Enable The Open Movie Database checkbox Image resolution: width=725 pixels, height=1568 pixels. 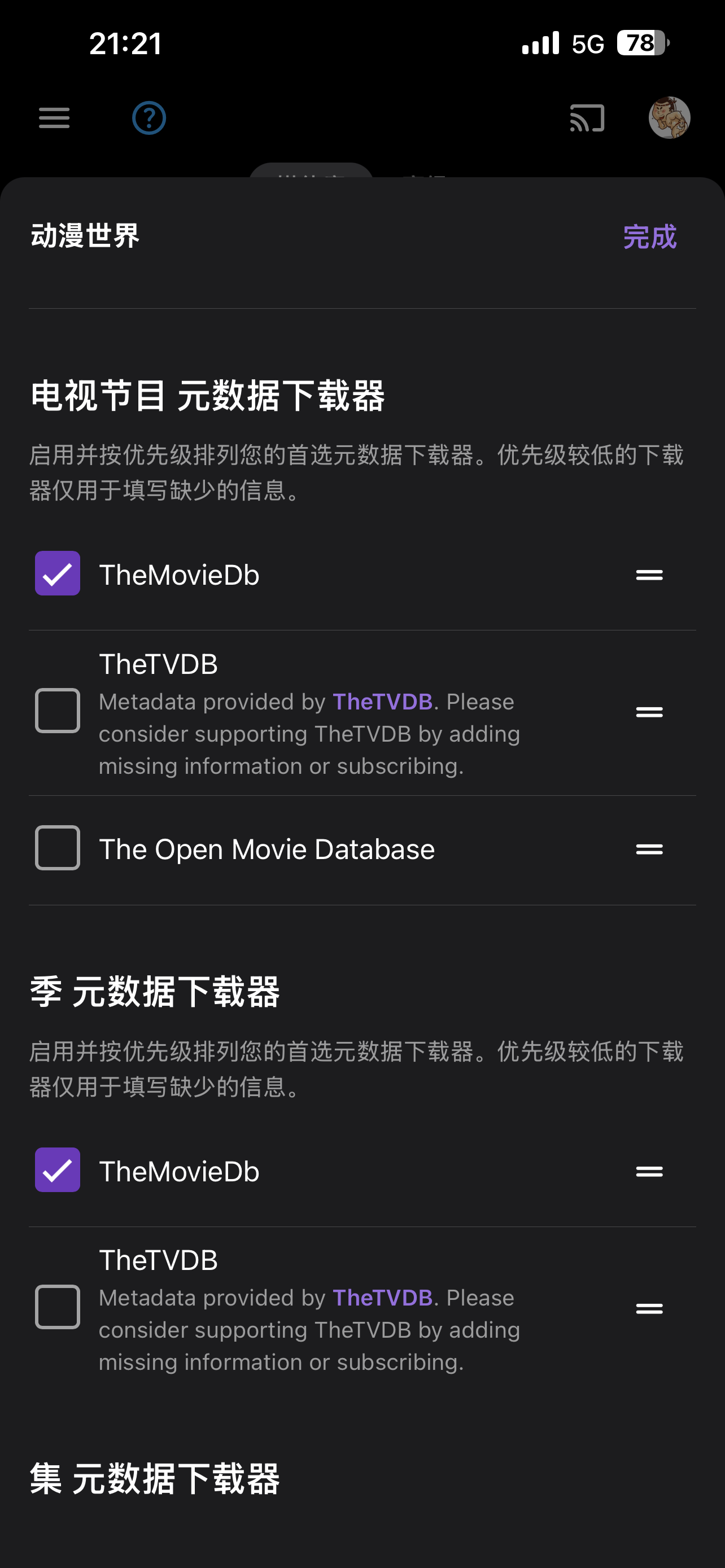pos(57,848)
